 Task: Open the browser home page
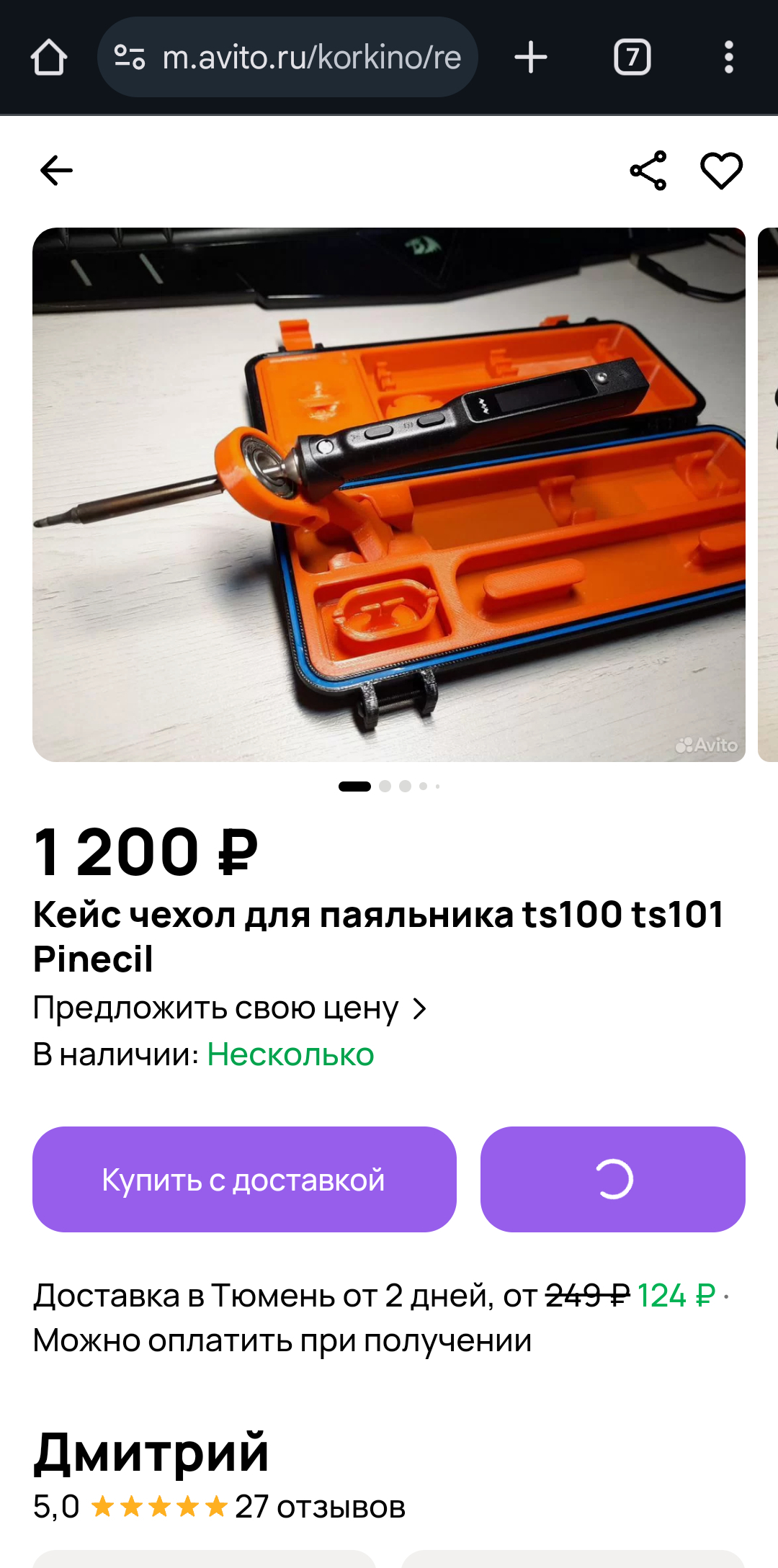[x=49, y=58]
